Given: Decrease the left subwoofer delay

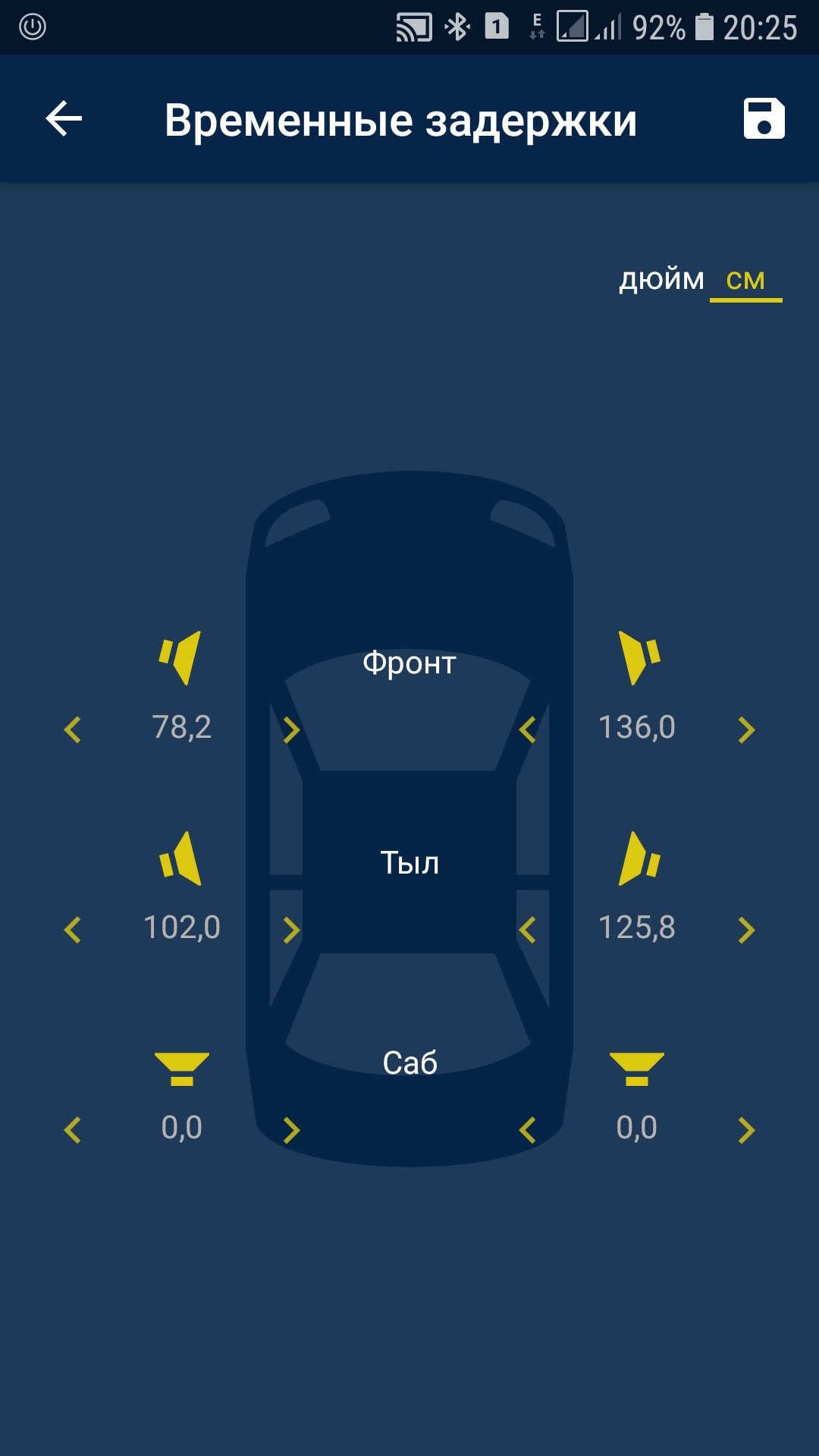Looking at the screenshot, I should [x=73, y=1131].
